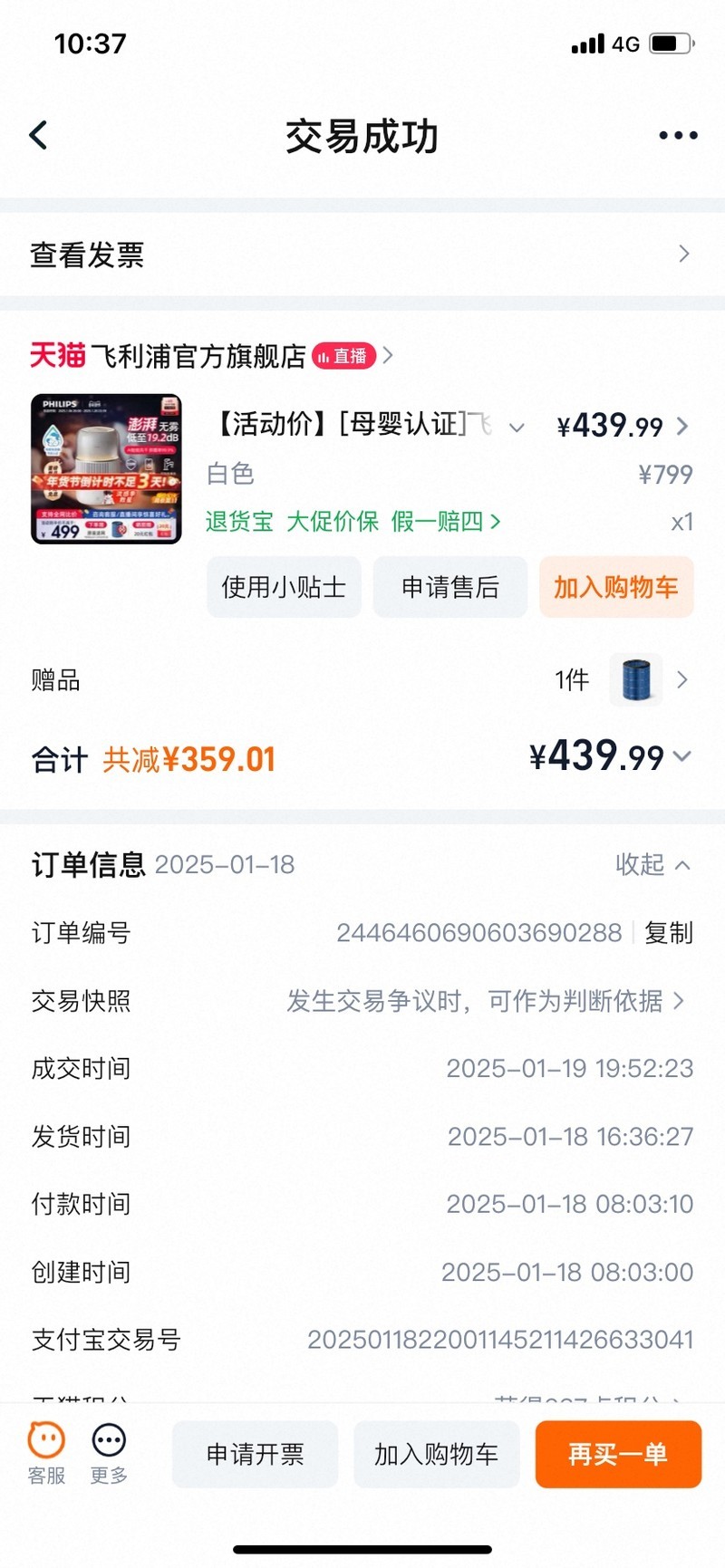Tap the 申请开票 button

255,1454
